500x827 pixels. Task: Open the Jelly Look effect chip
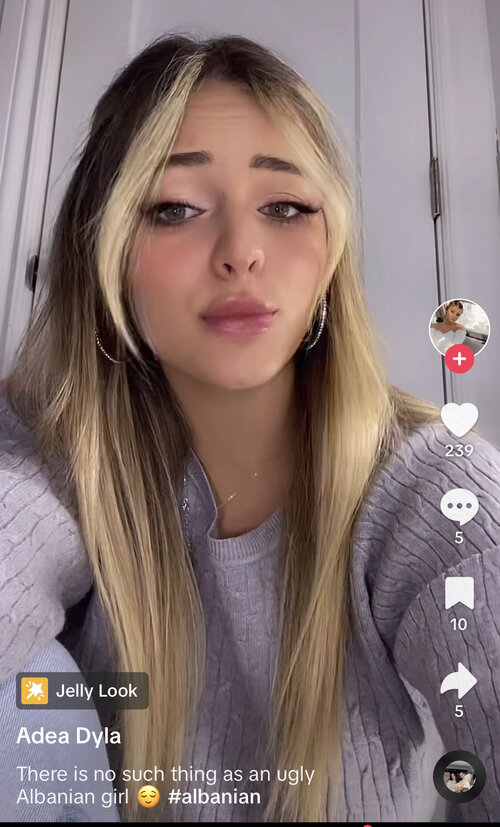(82, 691)
